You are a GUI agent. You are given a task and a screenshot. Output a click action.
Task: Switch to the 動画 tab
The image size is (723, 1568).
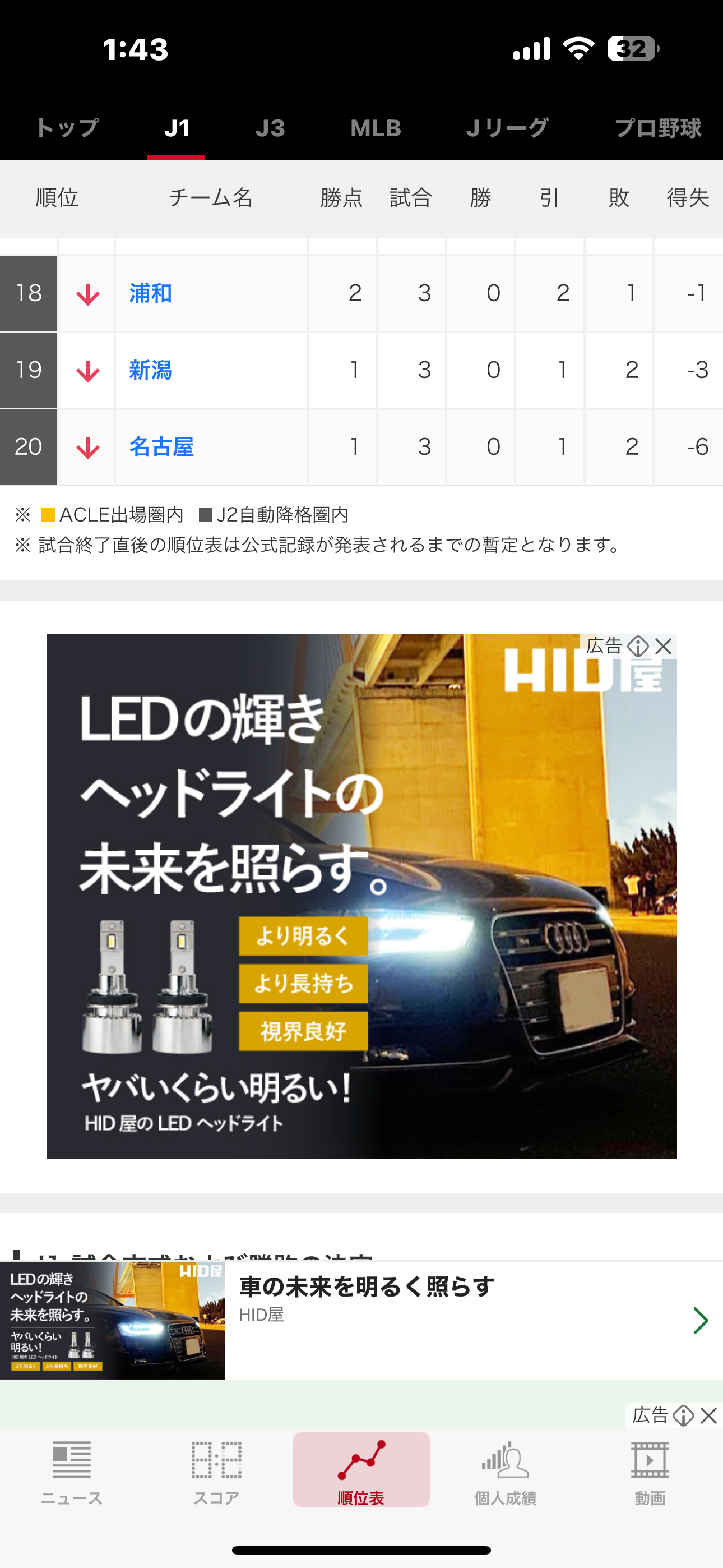[x=650, y=1472]
